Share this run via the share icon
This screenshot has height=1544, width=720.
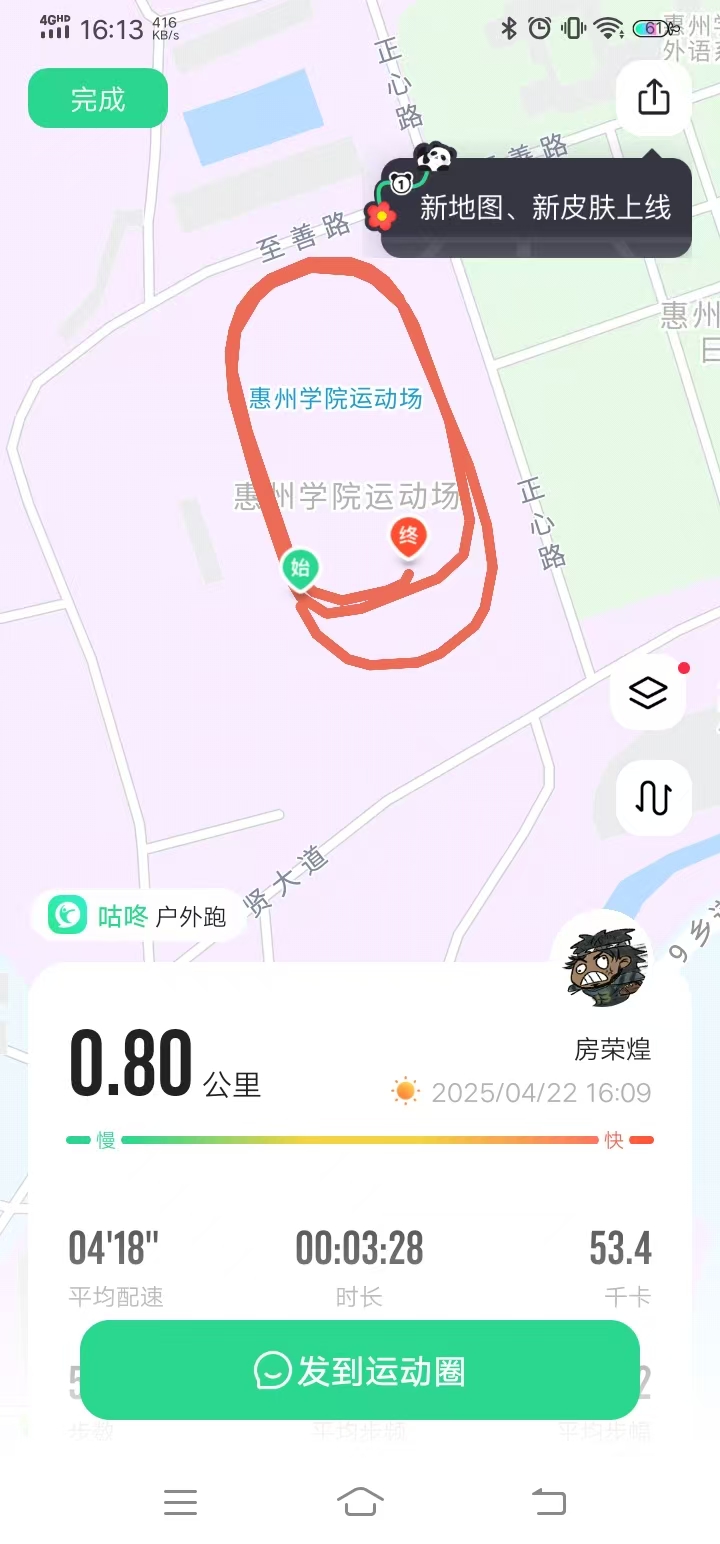pyautogui.click(x=653, y=97)
